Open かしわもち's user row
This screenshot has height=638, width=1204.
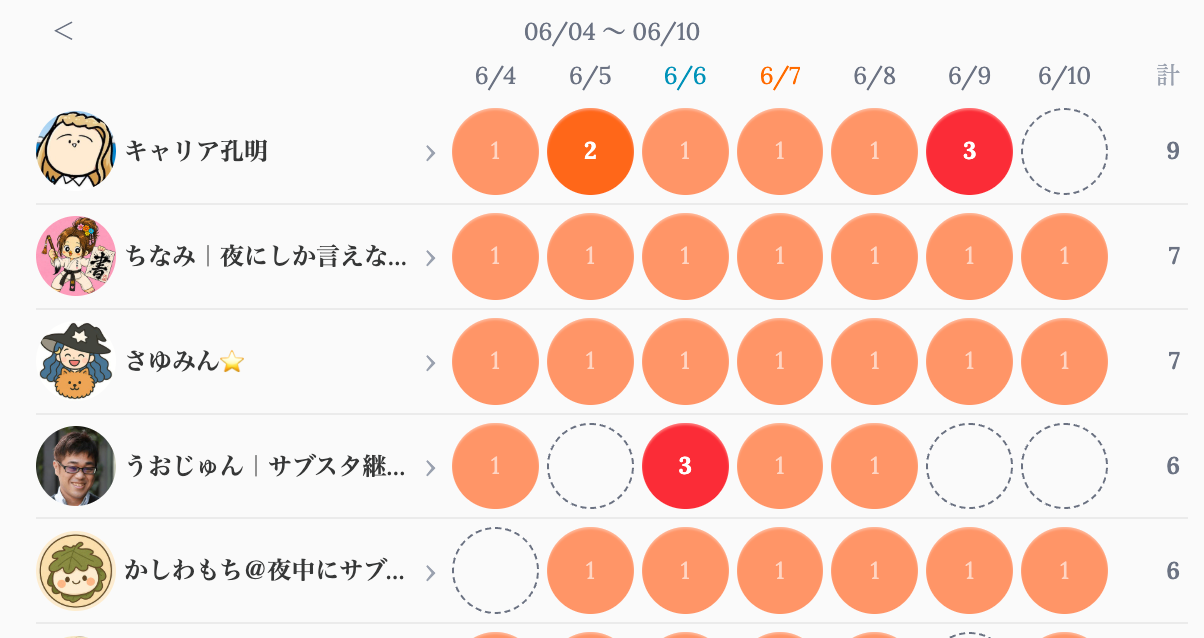click(x=237, y=571)
